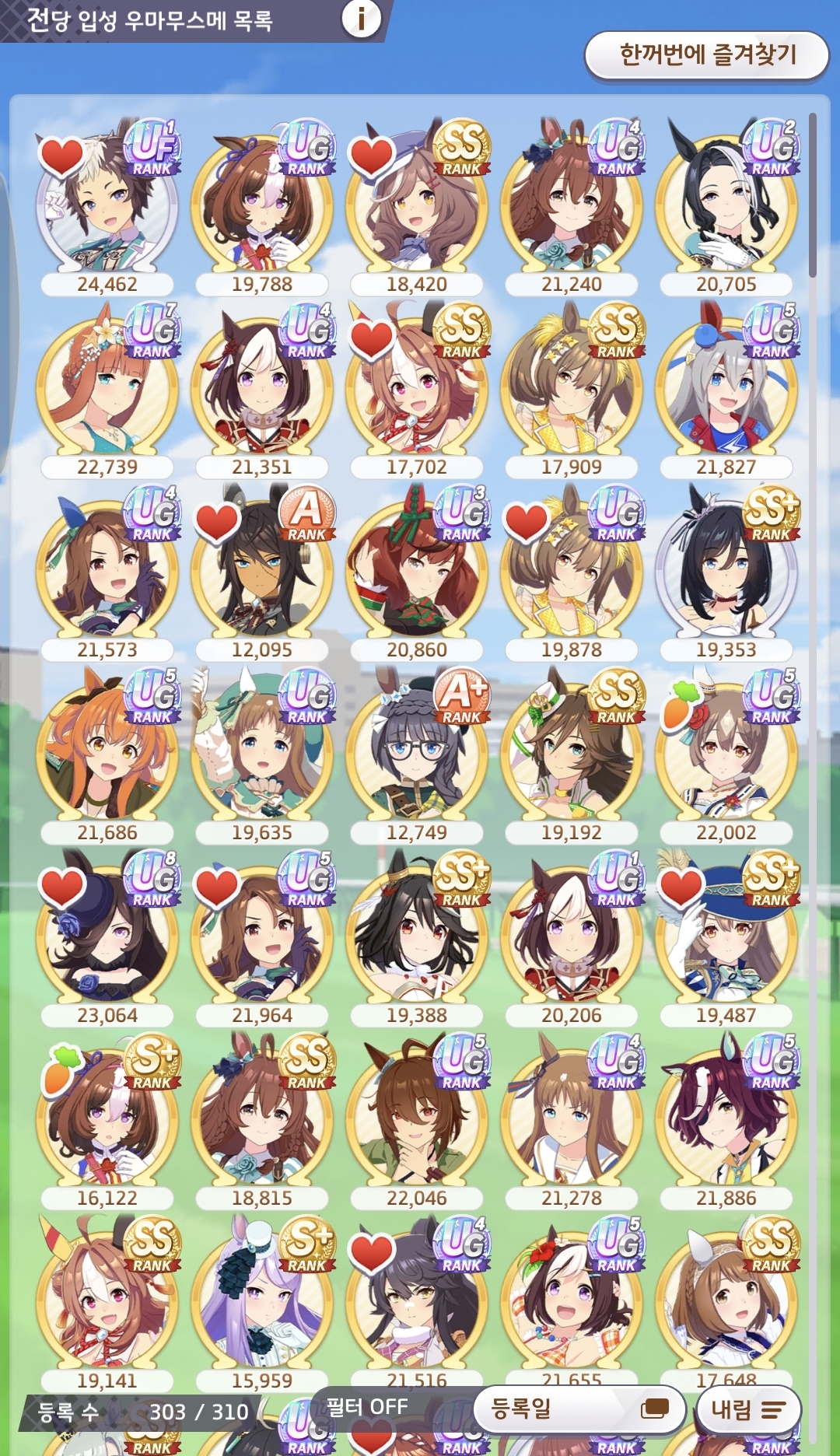Toggle the 내림 sort order button
The image size is (840, 1456).
[748, 1409]
